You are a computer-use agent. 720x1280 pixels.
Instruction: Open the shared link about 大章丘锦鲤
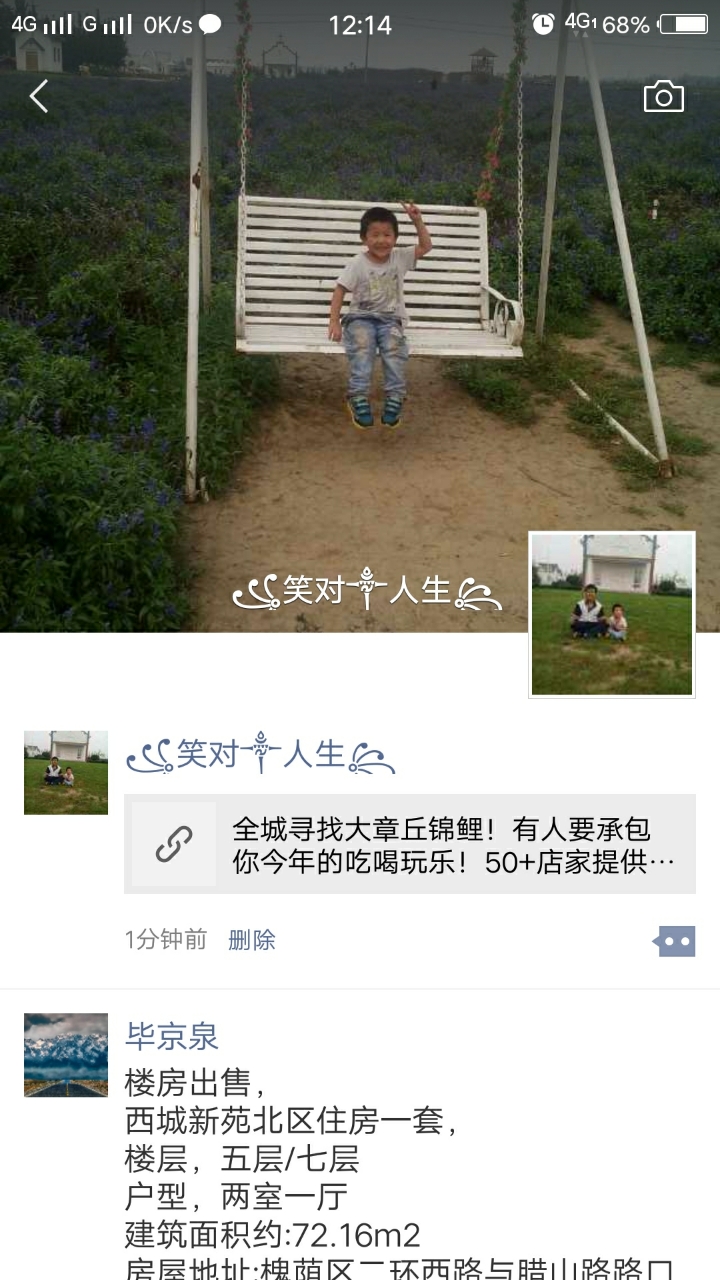click(x=410, y=845)
